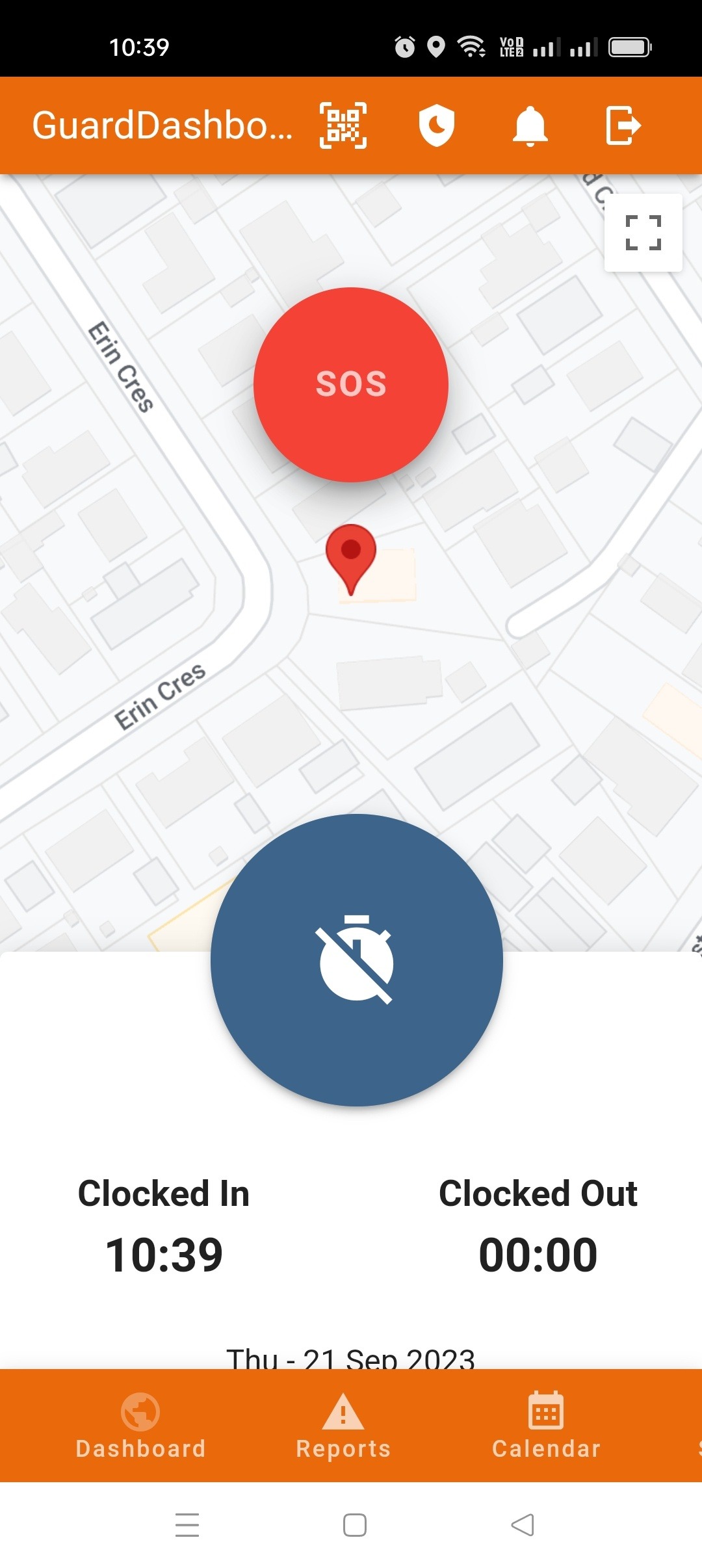The height and width of the screenshot is (1568, 702).
Task: Open recent apps with menu navigation button
Action: click(187, 1524)
